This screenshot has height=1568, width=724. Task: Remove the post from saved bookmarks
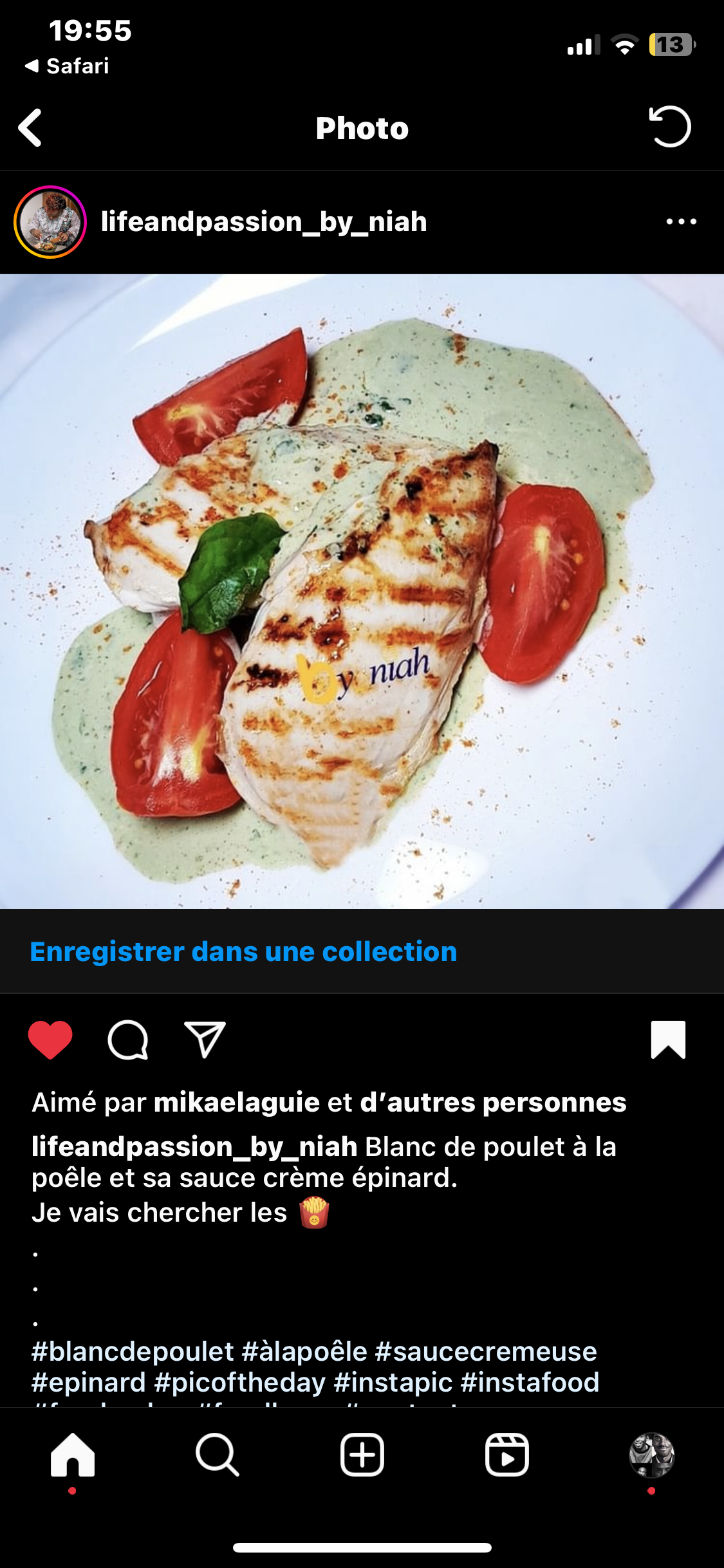[x=668, y=1040]
